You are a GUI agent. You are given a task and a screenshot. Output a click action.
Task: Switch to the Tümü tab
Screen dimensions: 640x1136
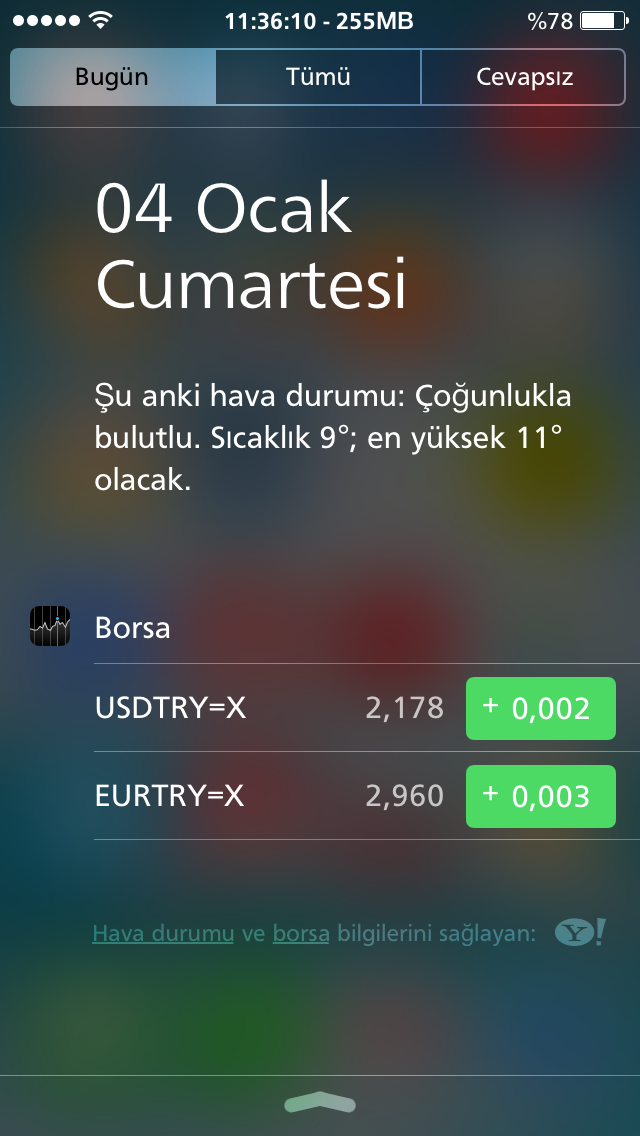(318, 78)
